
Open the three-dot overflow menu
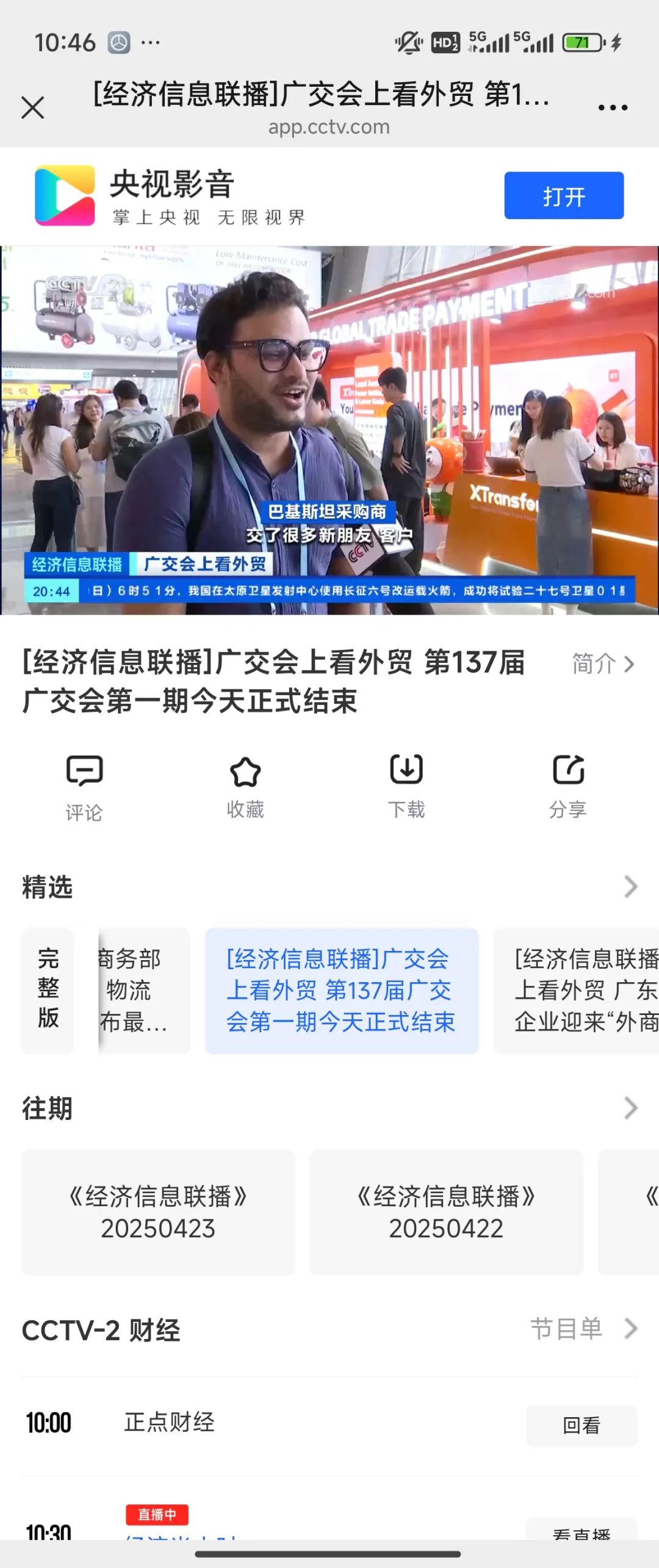click(613, 107)
